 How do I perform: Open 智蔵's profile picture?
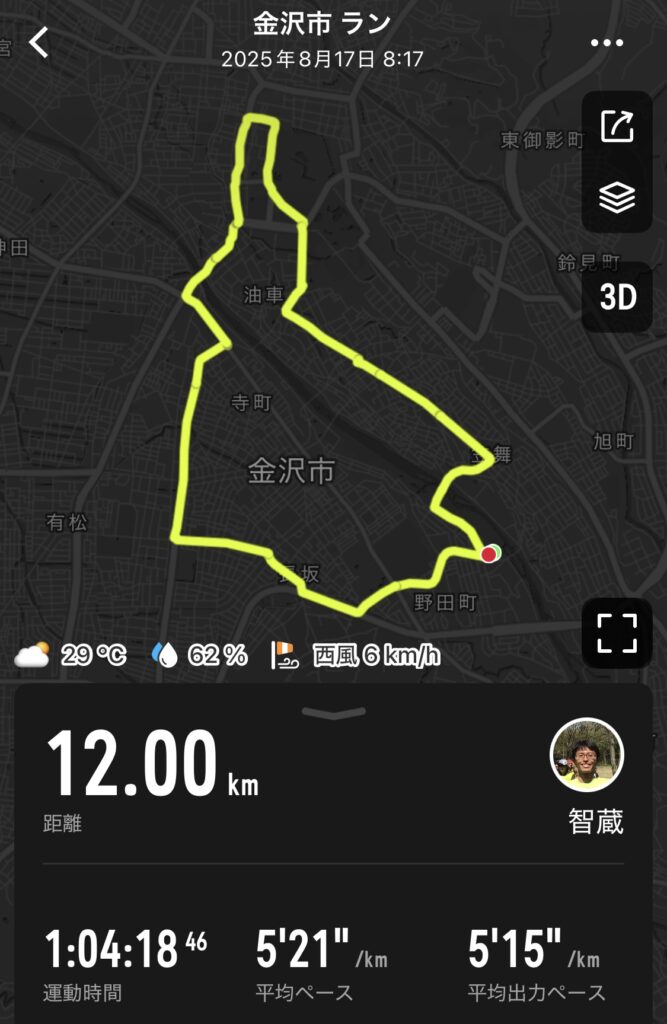tap(587, 755)
